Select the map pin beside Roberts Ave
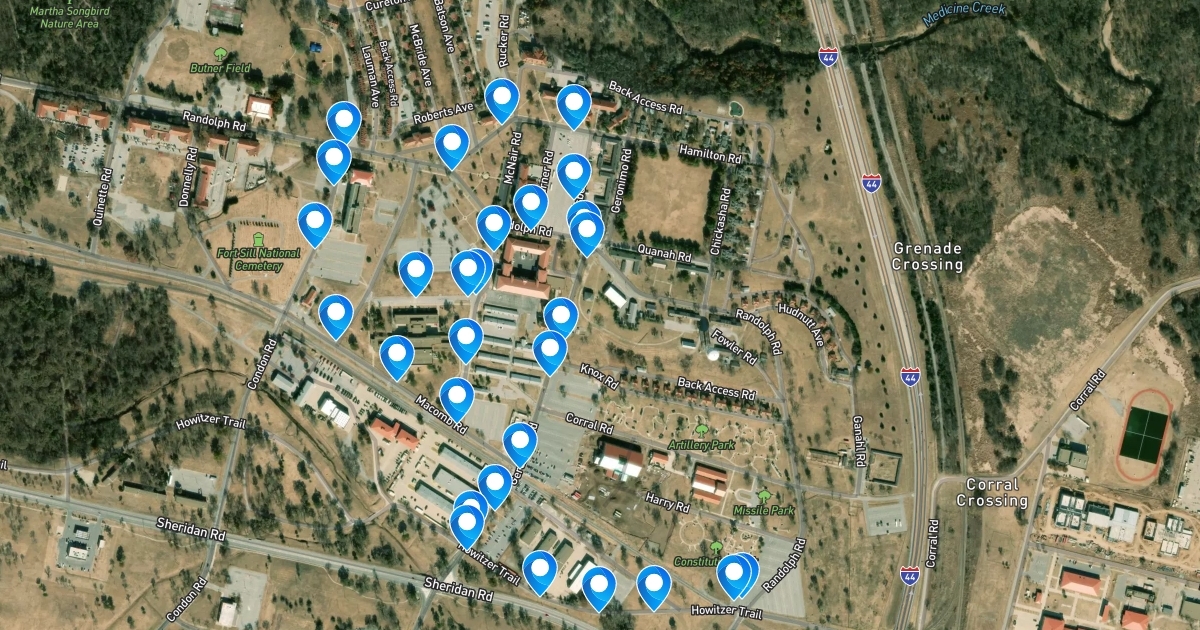The width and height of the screenshot is (1200, 630). (x=452, y=144)
